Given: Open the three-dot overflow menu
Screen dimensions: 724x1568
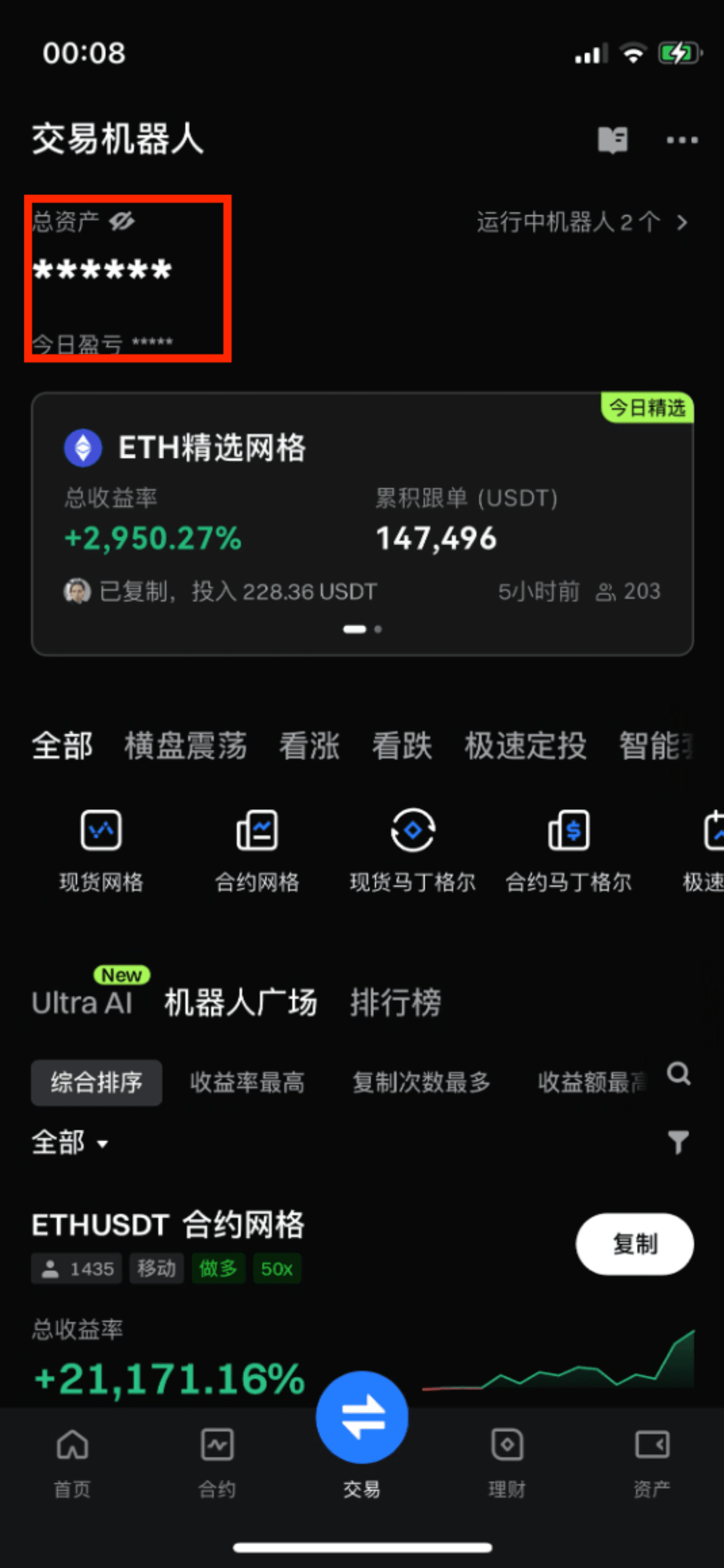Looking at the screenshot, I should click(682, 140).
